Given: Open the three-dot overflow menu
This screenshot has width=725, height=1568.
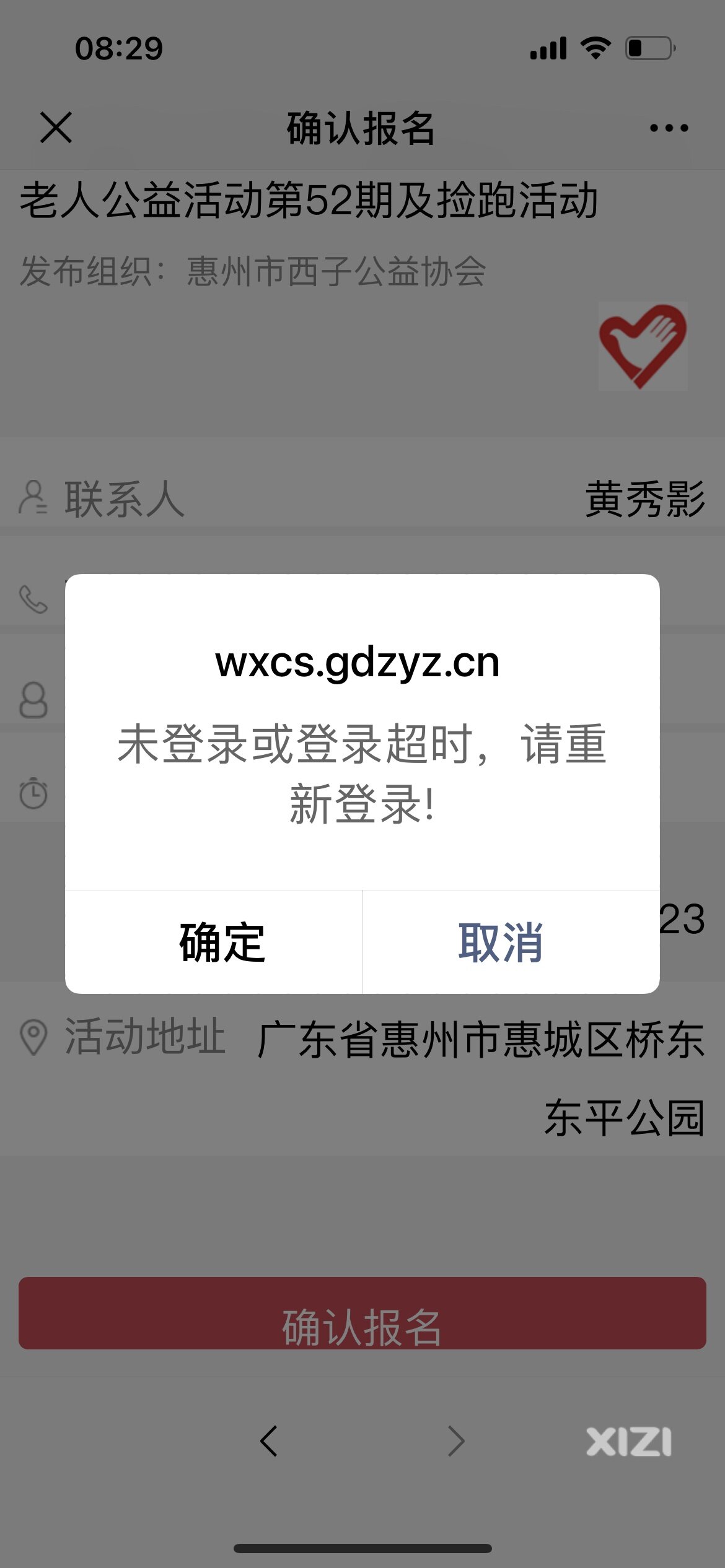Looking at the screenshot, I should (669, 128).
